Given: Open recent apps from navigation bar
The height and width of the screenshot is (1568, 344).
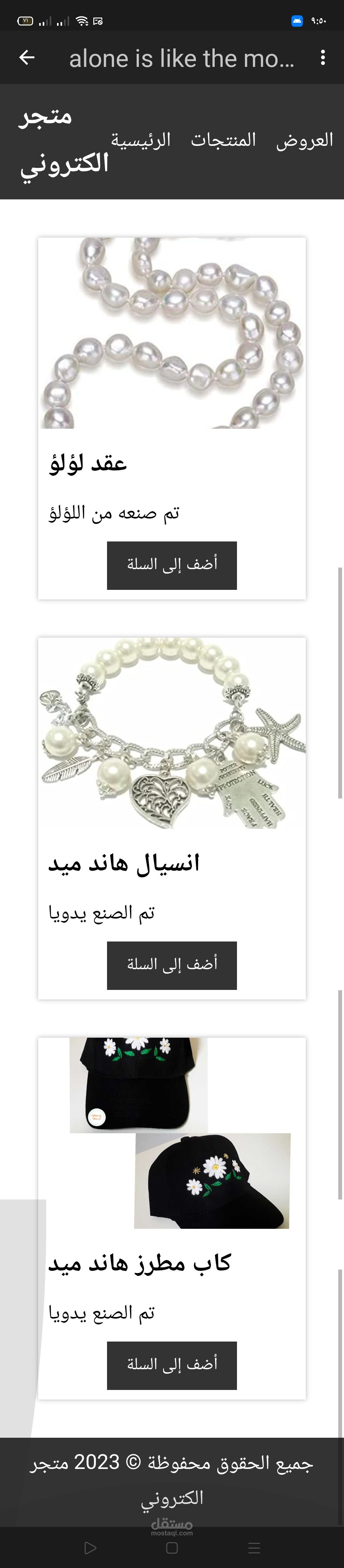Looking at the screenshot, I should tap(254, 1547).
